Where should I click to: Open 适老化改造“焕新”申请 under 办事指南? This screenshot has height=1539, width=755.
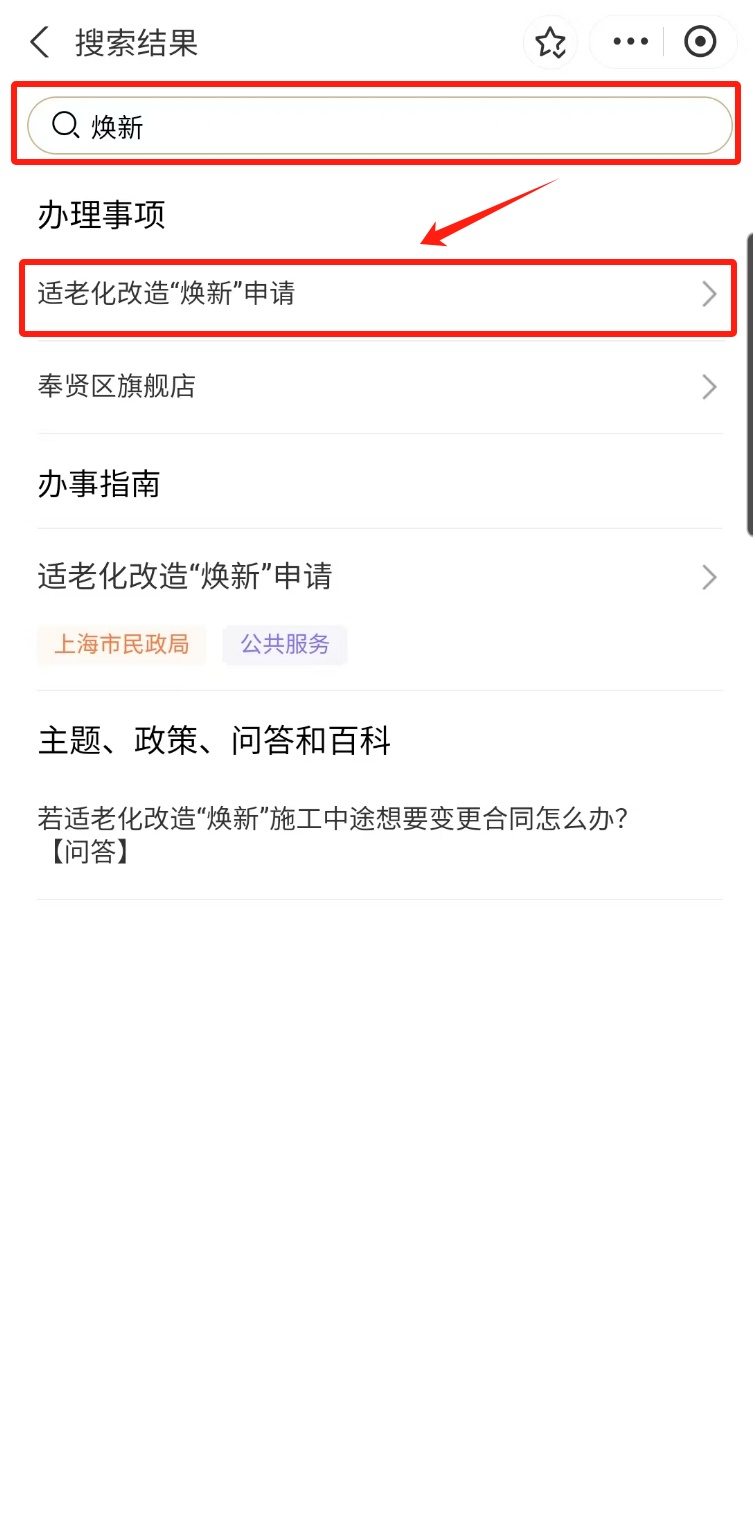point(378,577)
